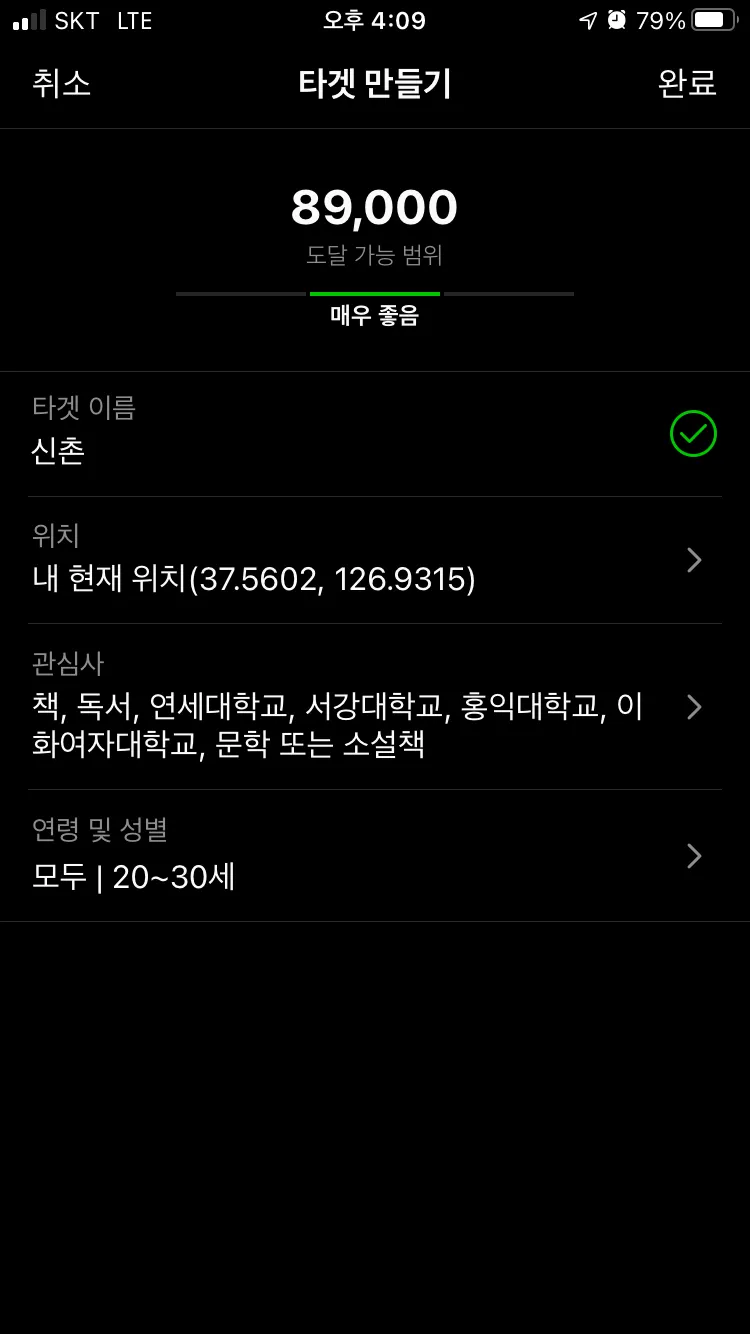Tap 완료 to finish the target
Screen dimensions: 750x1334
(686, 83)
